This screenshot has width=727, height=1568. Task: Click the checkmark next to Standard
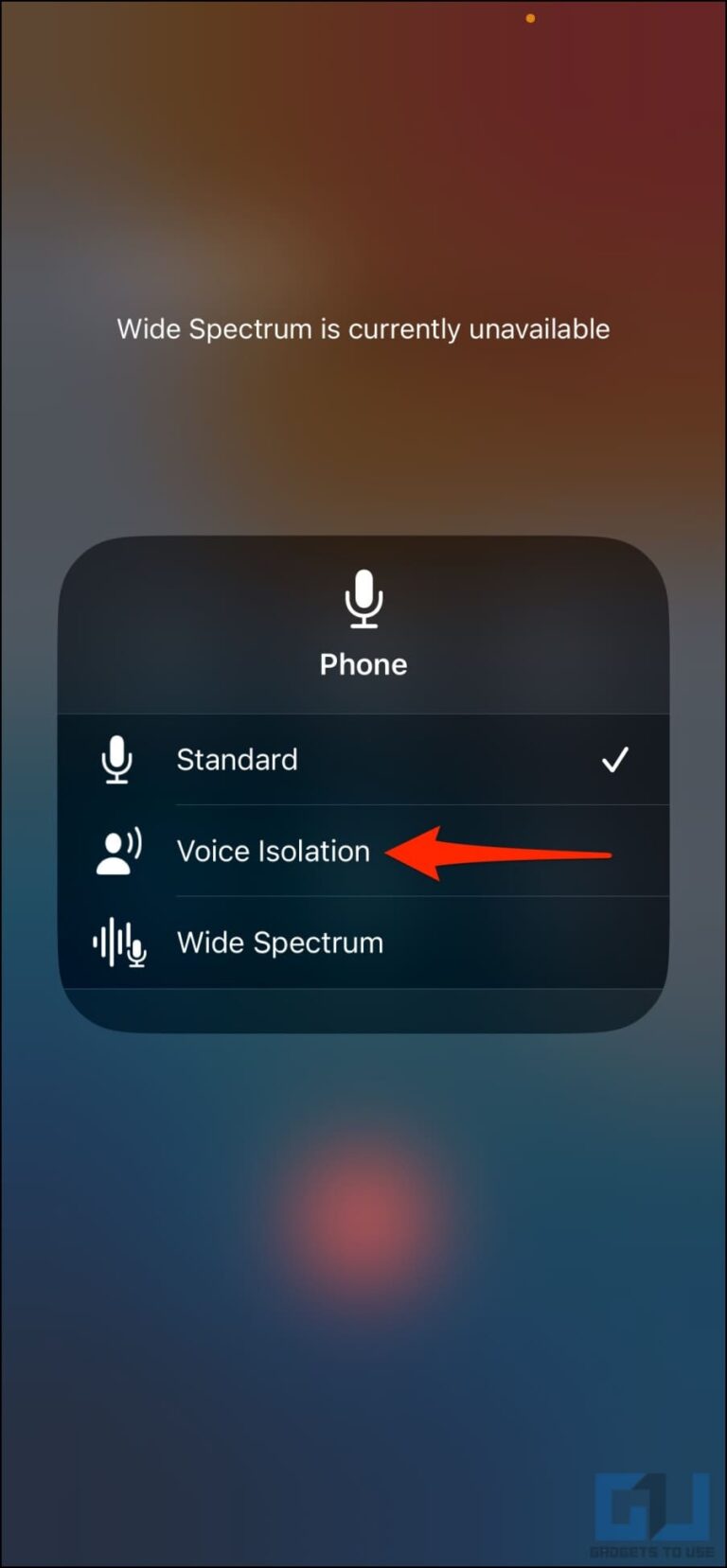point(615,760)
